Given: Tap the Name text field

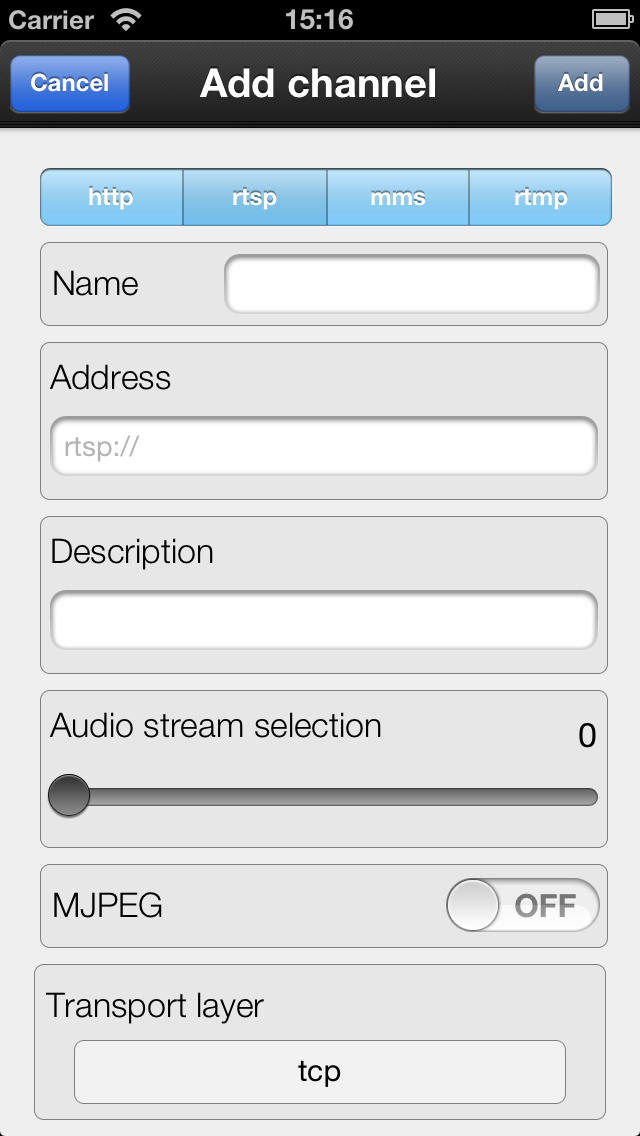Looking at the screenshot, I should (412, 284).
